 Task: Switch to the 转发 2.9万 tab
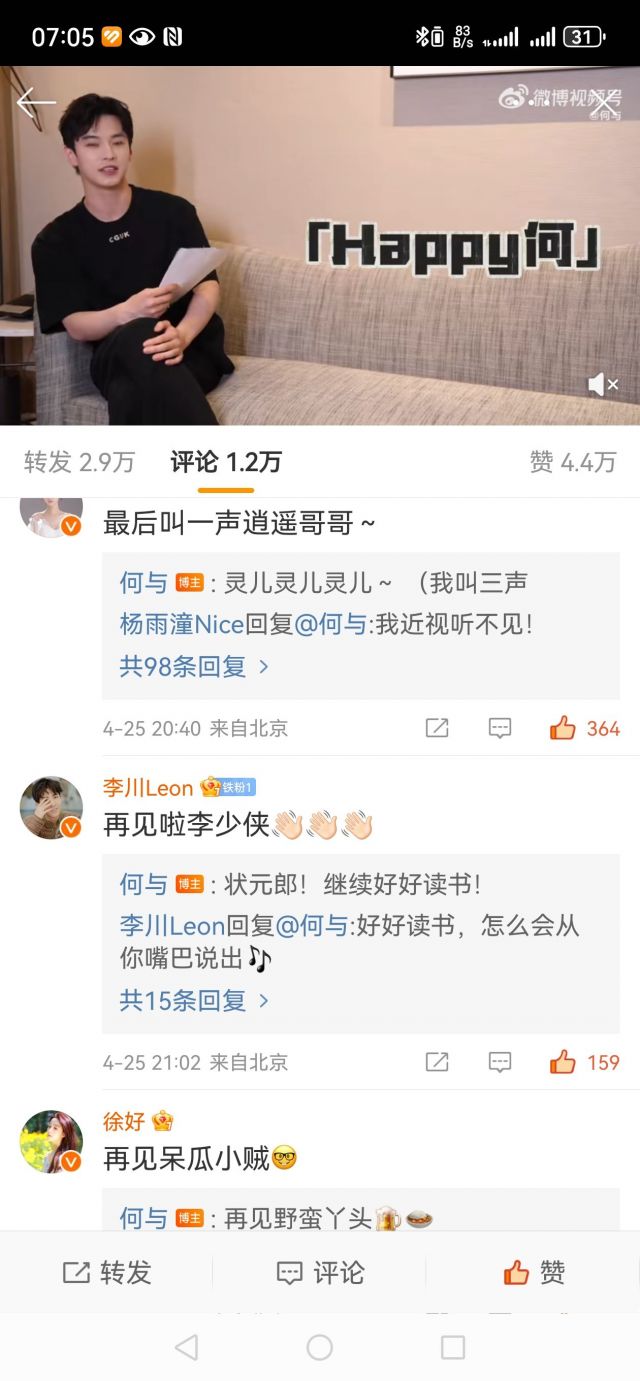pyautogui.click(x=79, y=462)
